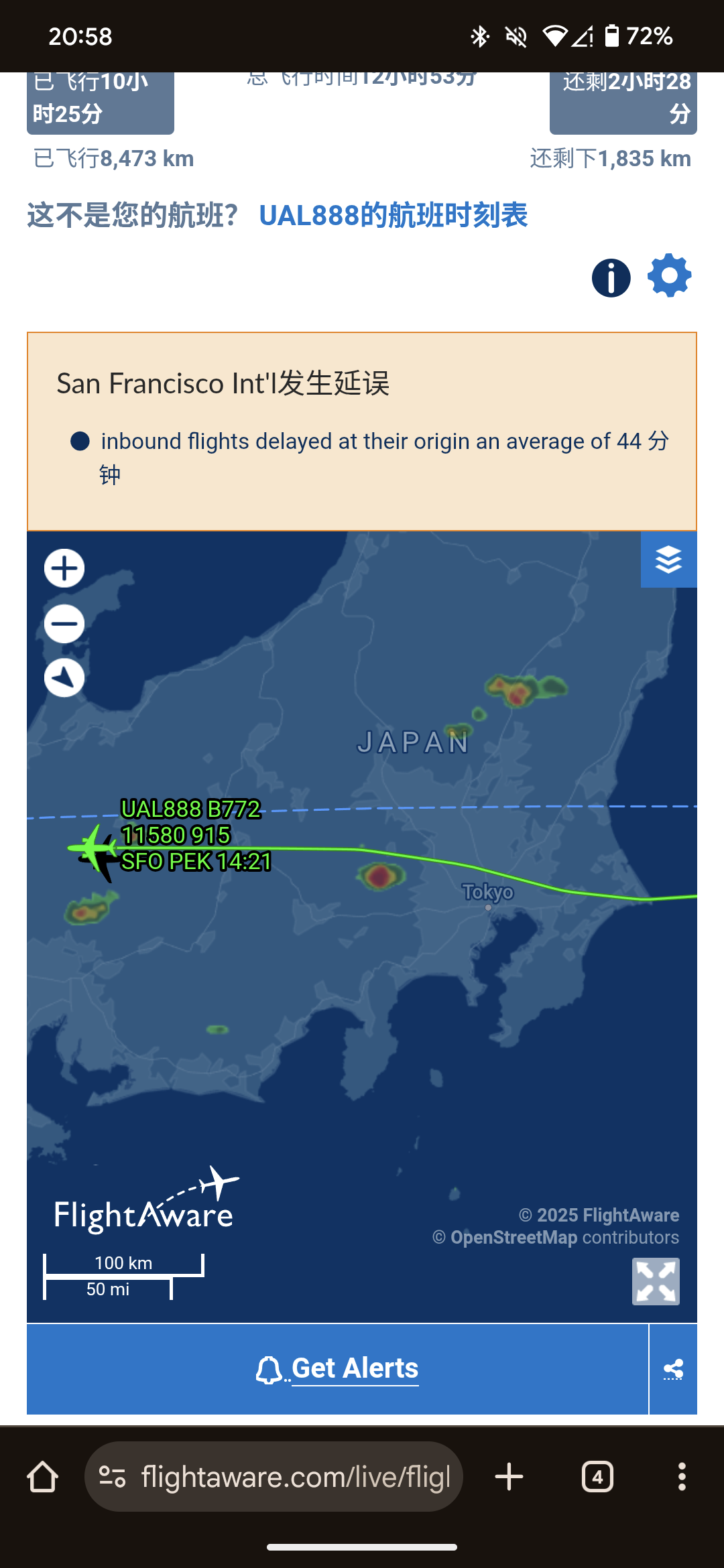Viewport: 724px width, 1568px height.
Task: Zoom out on the flight map
Action: 64,624
